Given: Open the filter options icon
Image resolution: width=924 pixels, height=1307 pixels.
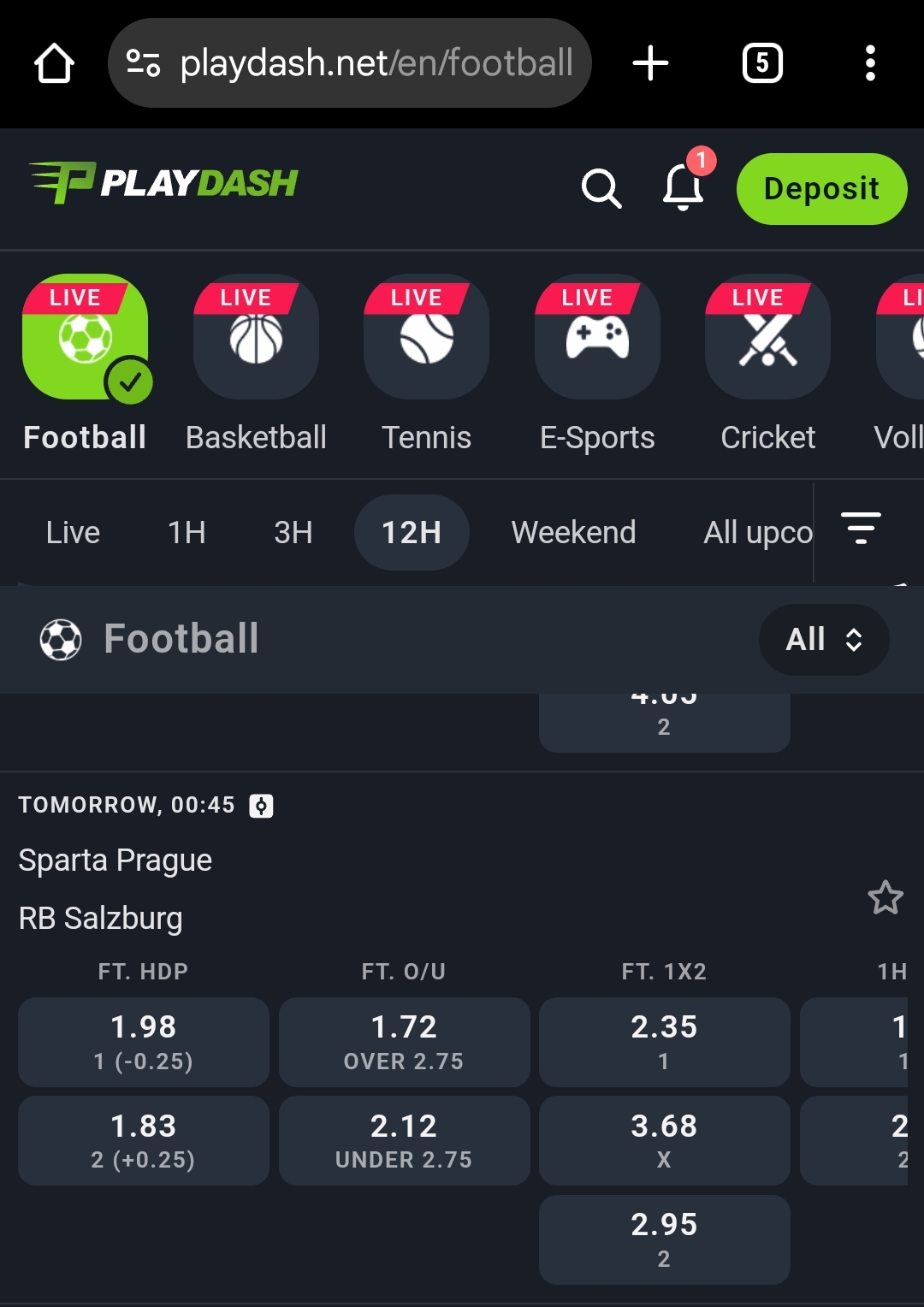Looking at the screenshot, I should [861, 529].
